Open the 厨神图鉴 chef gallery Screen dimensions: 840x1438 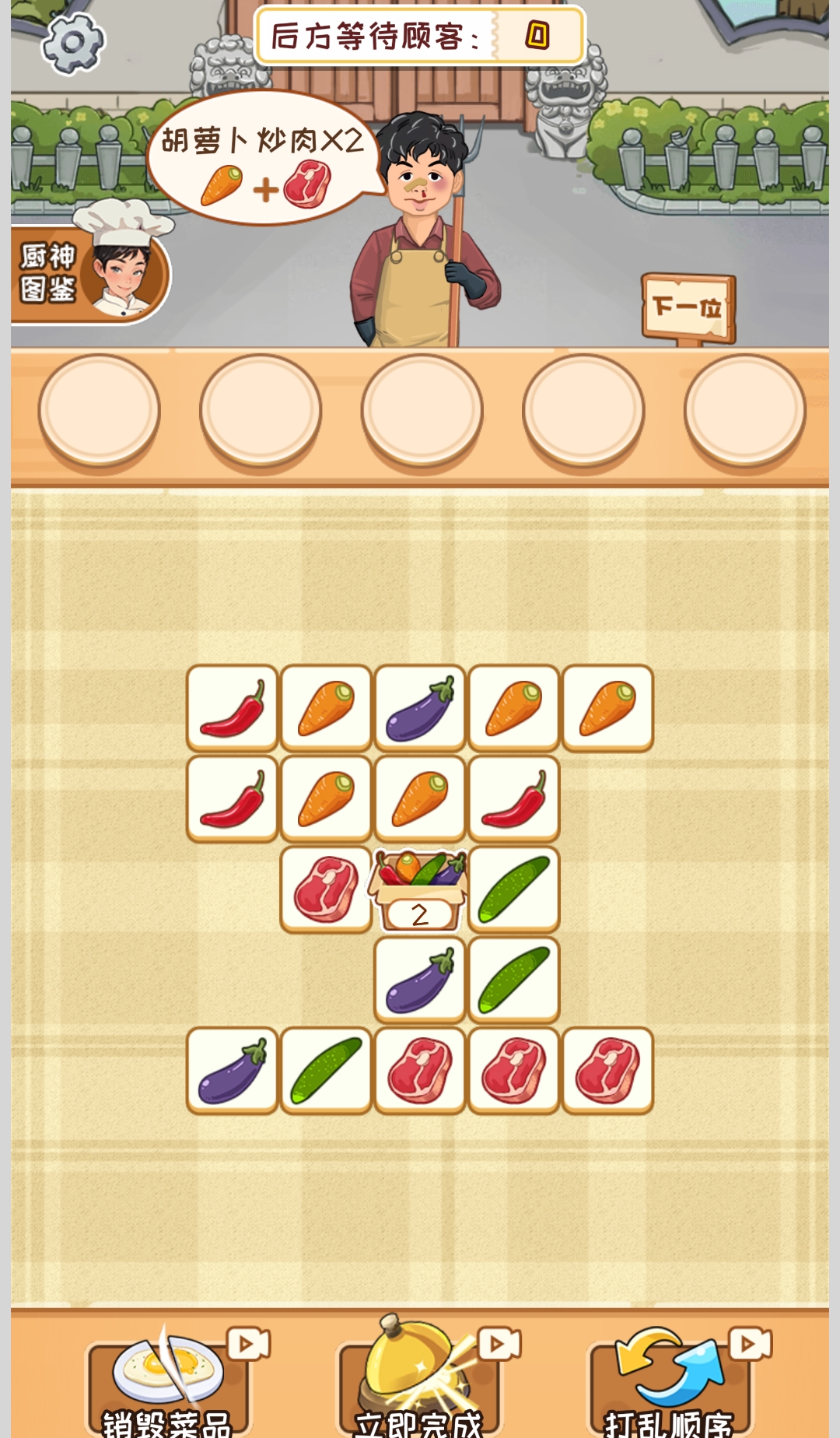tap(89, 274)
